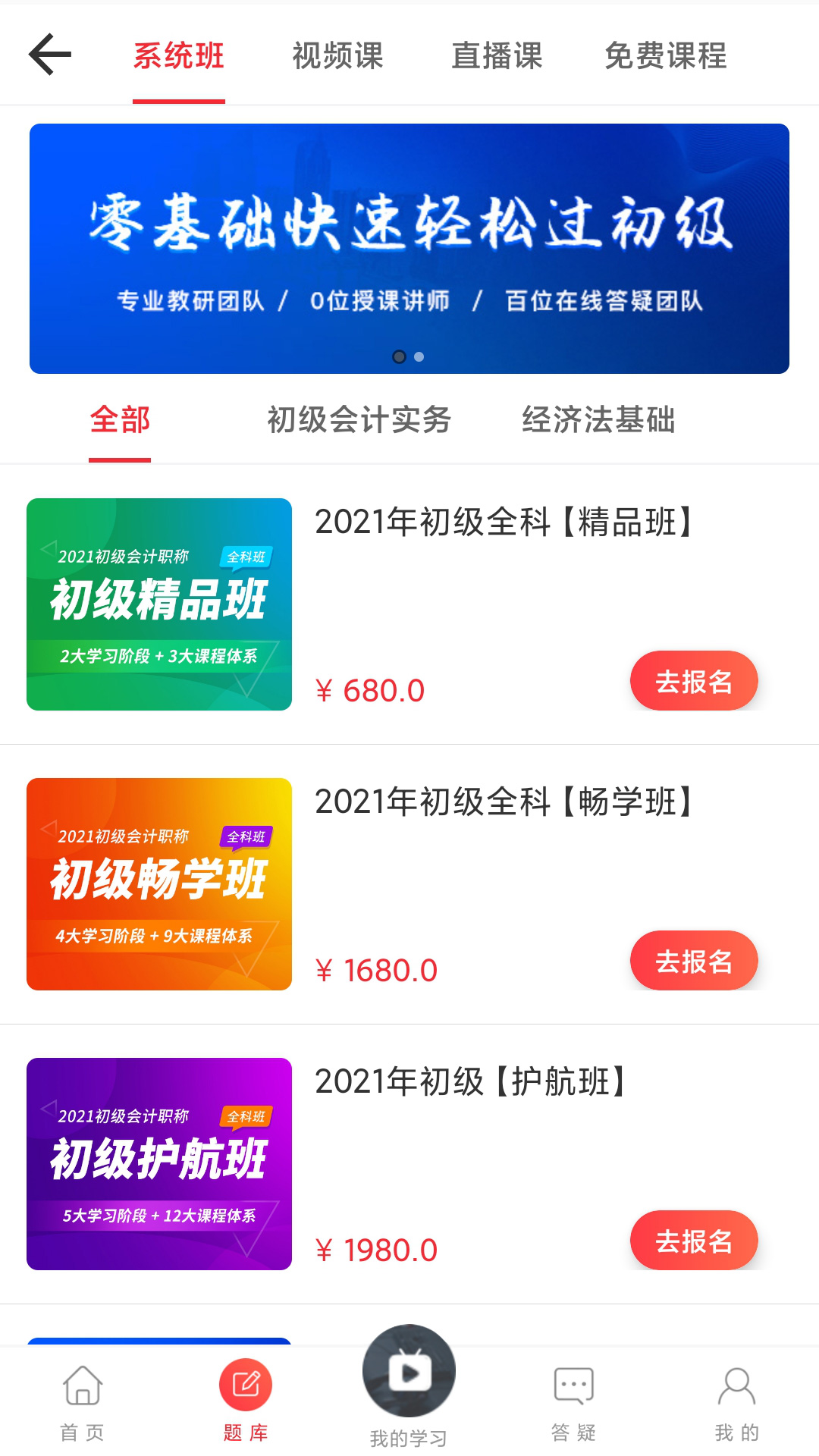Screen dimensions: 819x1456
Task: Show 全部 courses
Action: tap(120, 420)
